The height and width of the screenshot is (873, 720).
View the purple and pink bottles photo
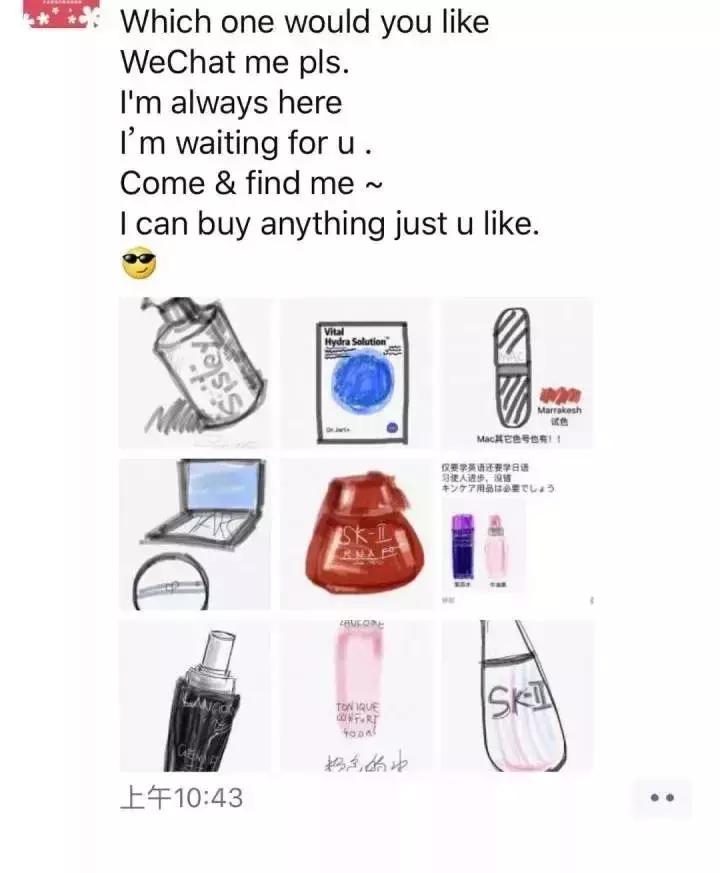[517, 535]
